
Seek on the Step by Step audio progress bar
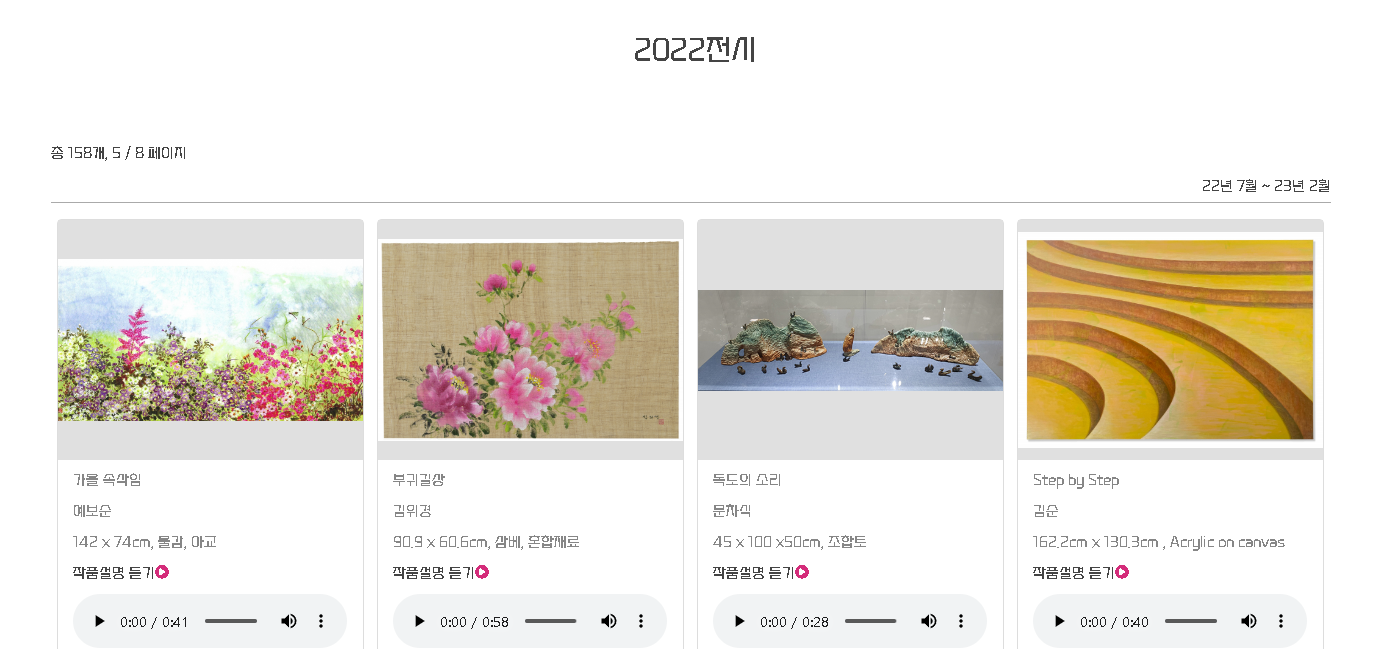[x=1190, y=621]
